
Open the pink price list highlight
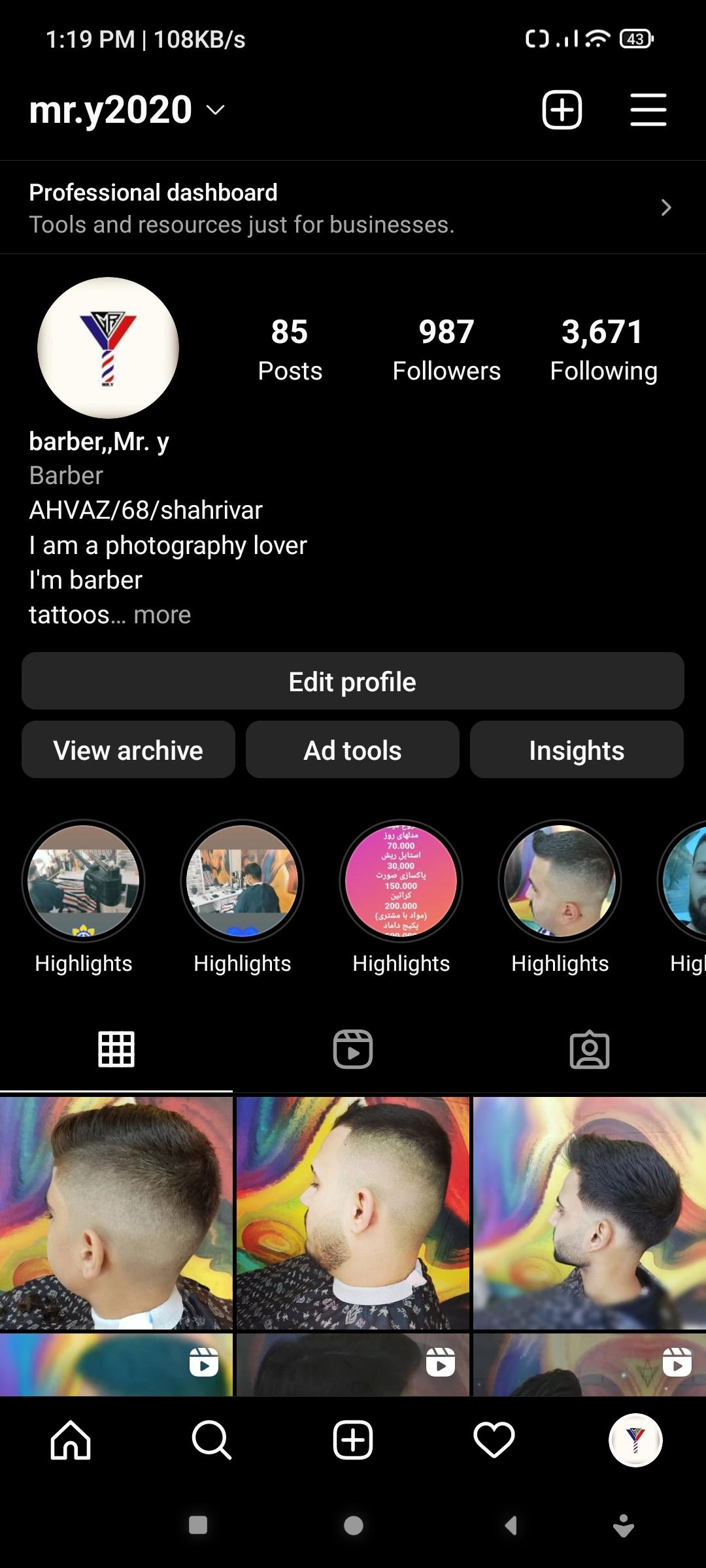(x=401, y=881)
